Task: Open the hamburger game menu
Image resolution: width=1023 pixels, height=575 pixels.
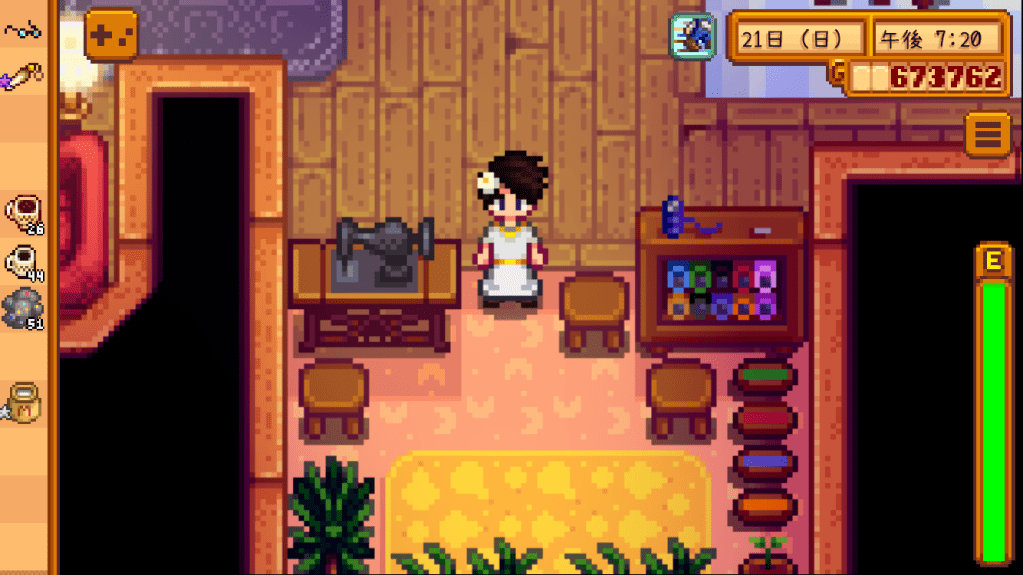Action: [x=988, y=134]
